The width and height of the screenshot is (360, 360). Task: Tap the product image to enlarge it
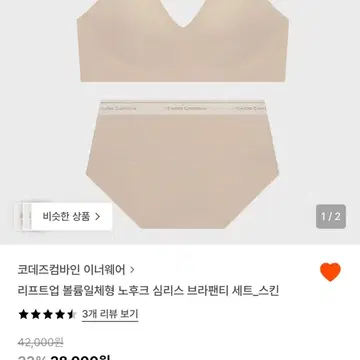point(180,122)
